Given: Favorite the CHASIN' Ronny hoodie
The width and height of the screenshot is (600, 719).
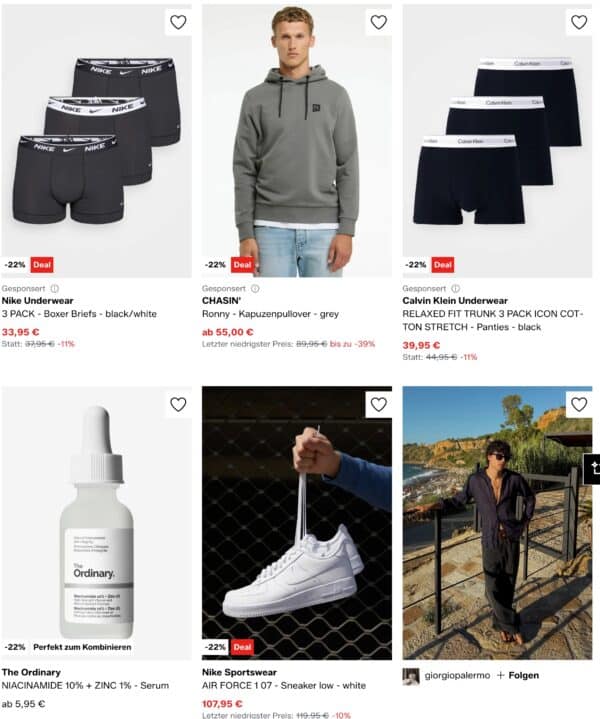Looking at the screenshot, I should click(x=378, y=22).
